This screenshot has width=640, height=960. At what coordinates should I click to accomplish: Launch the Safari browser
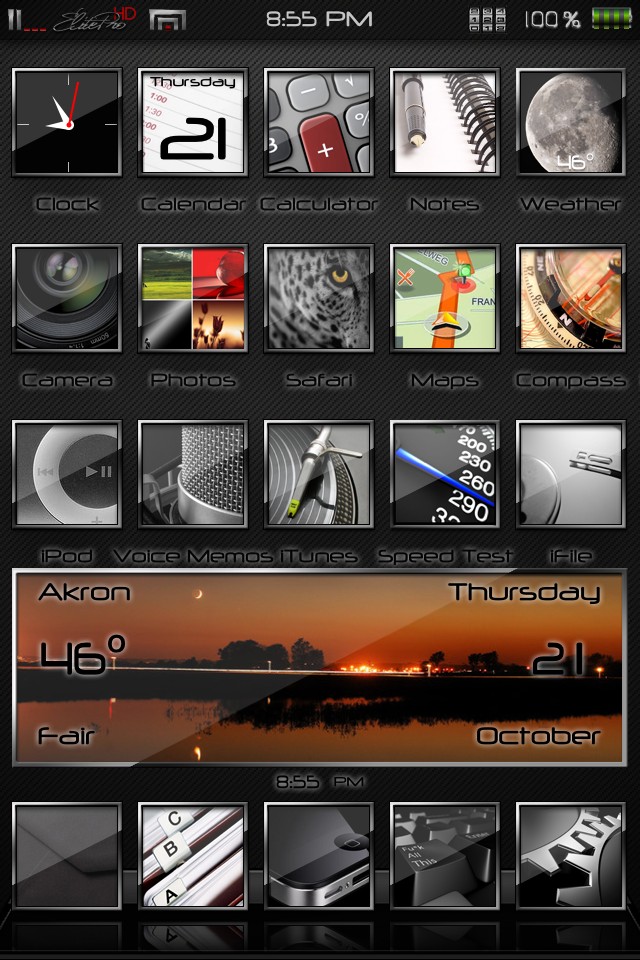click(319, 298)
